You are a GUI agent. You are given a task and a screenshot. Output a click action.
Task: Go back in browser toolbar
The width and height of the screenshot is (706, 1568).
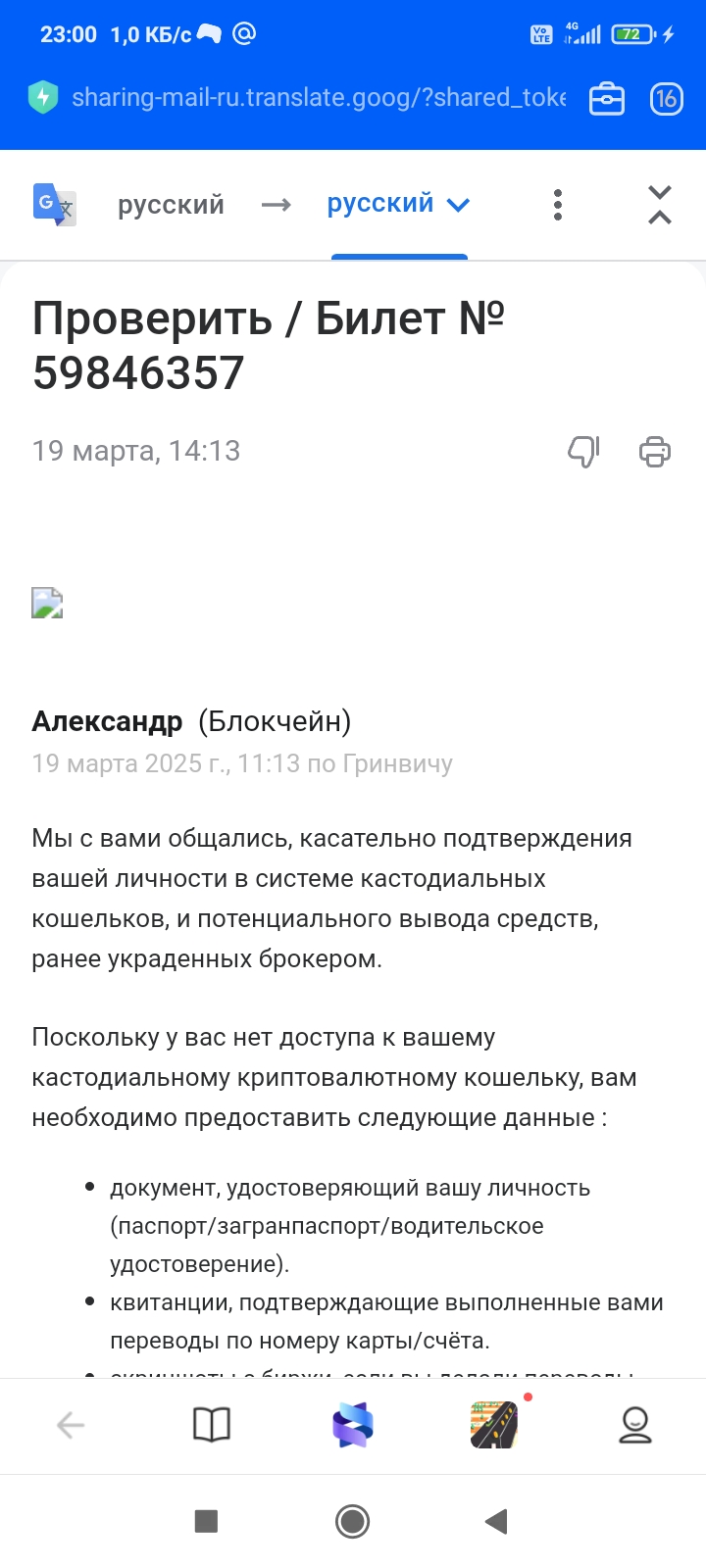pos(71,1425)
